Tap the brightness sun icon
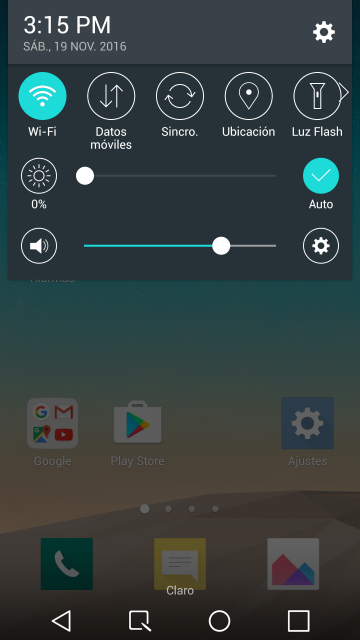The image size is (360, 640). (x=39, y=176)
